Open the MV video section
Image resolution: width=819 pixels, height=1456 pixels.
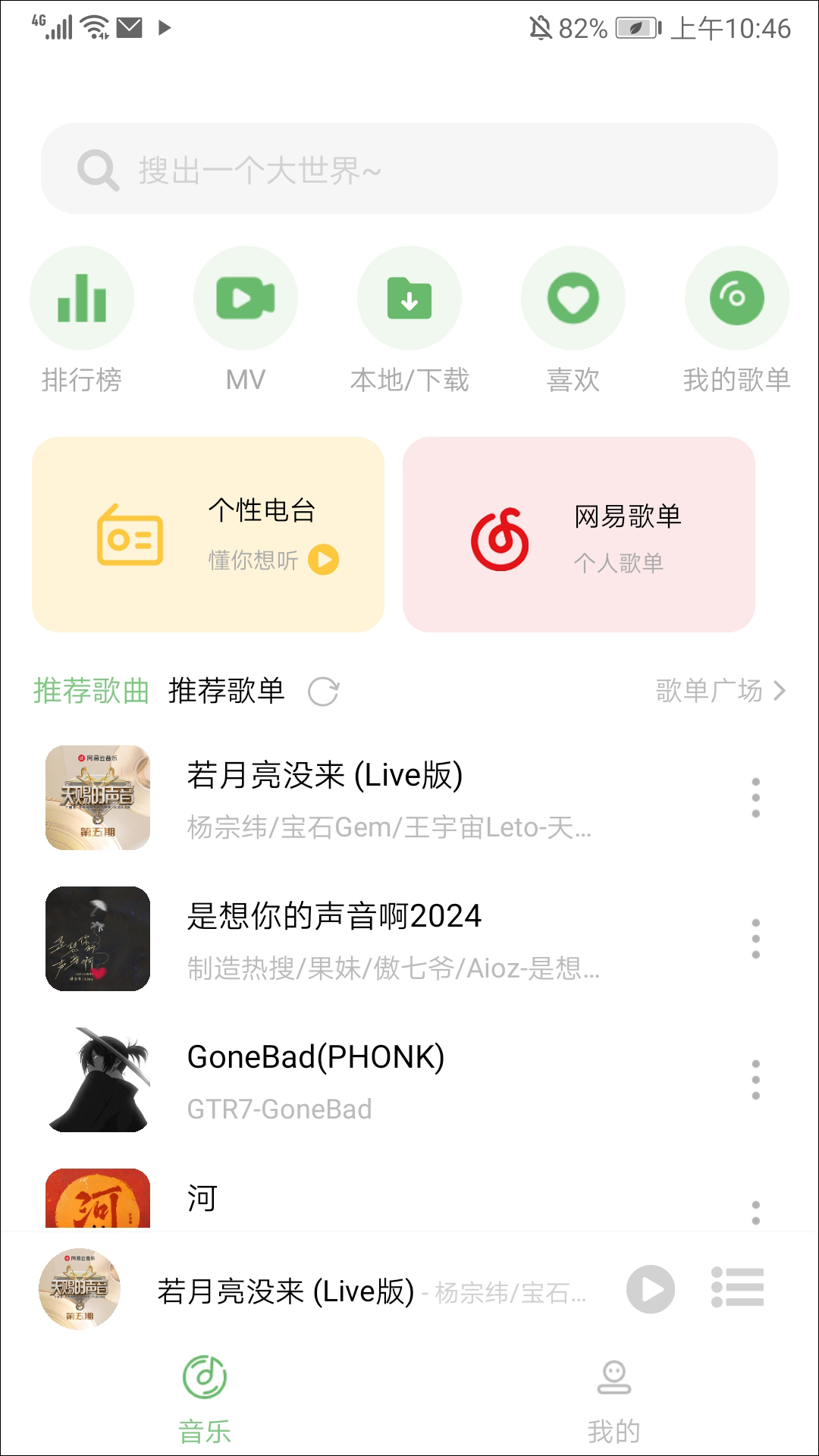pyautogui.click(x=246, y=298)
